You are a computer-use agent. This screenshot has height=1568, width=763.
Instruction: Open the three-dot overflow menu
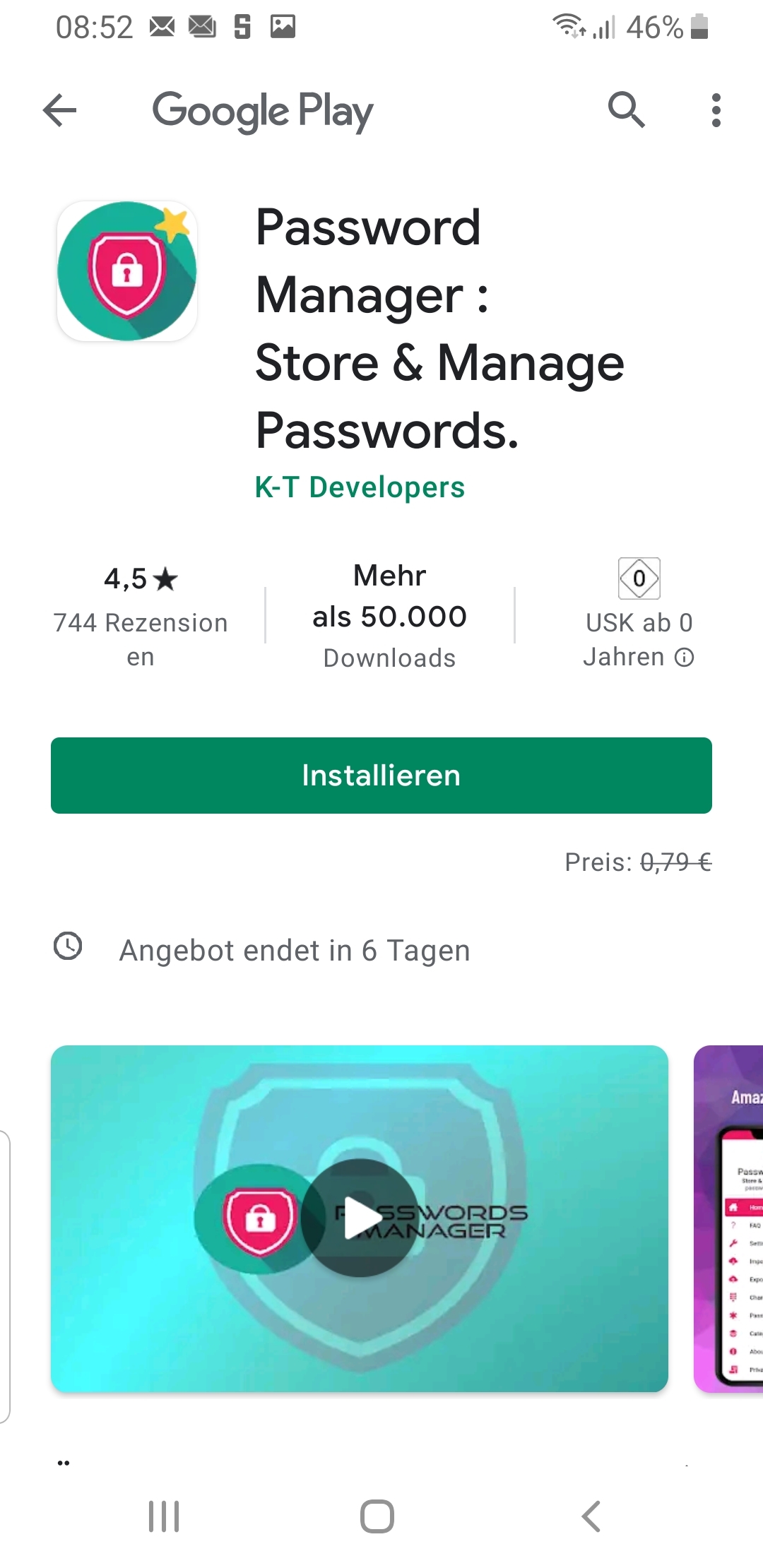click(x=716, y=110)
